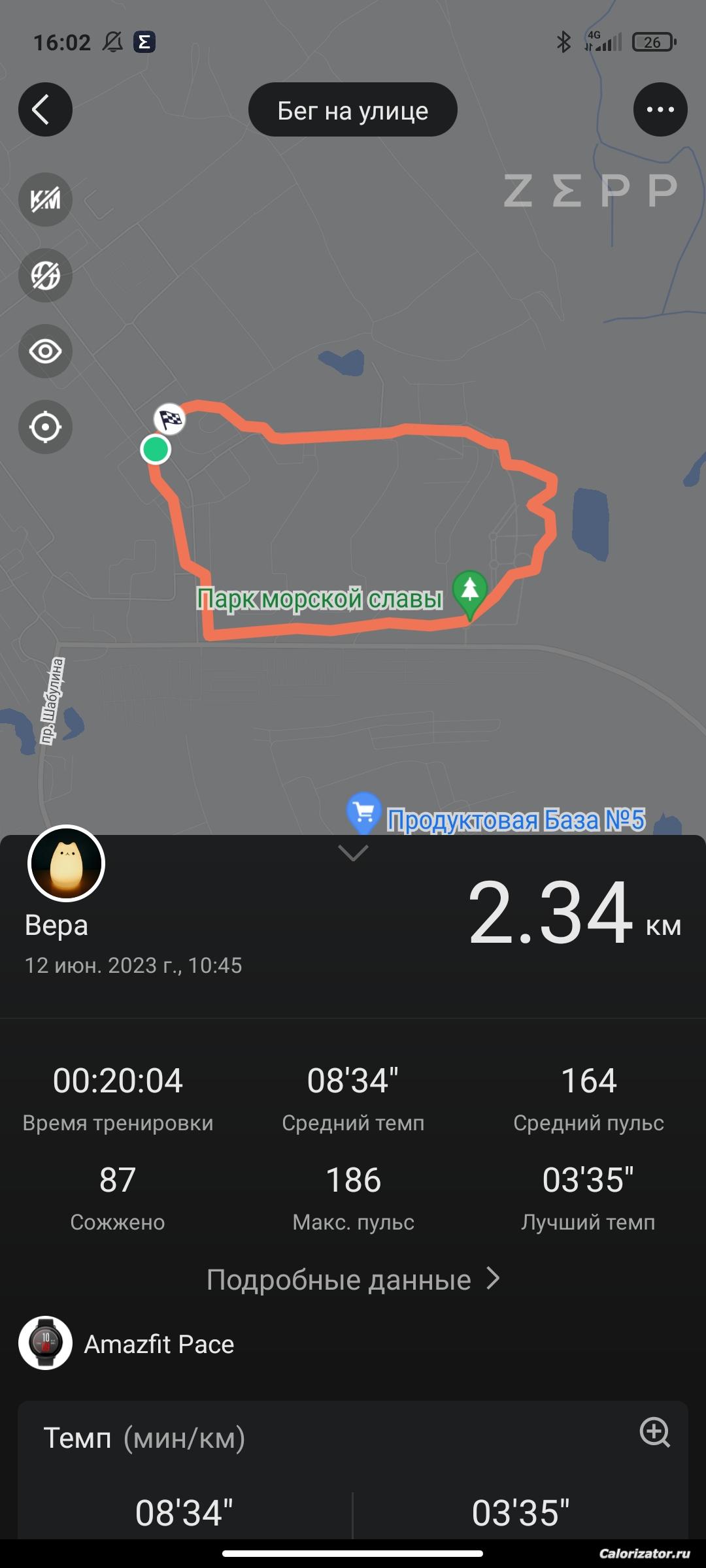The width and height of the screenshot is (706, 1568).
Task: Recenter the map on the route
Action: (x=45, y=427)
